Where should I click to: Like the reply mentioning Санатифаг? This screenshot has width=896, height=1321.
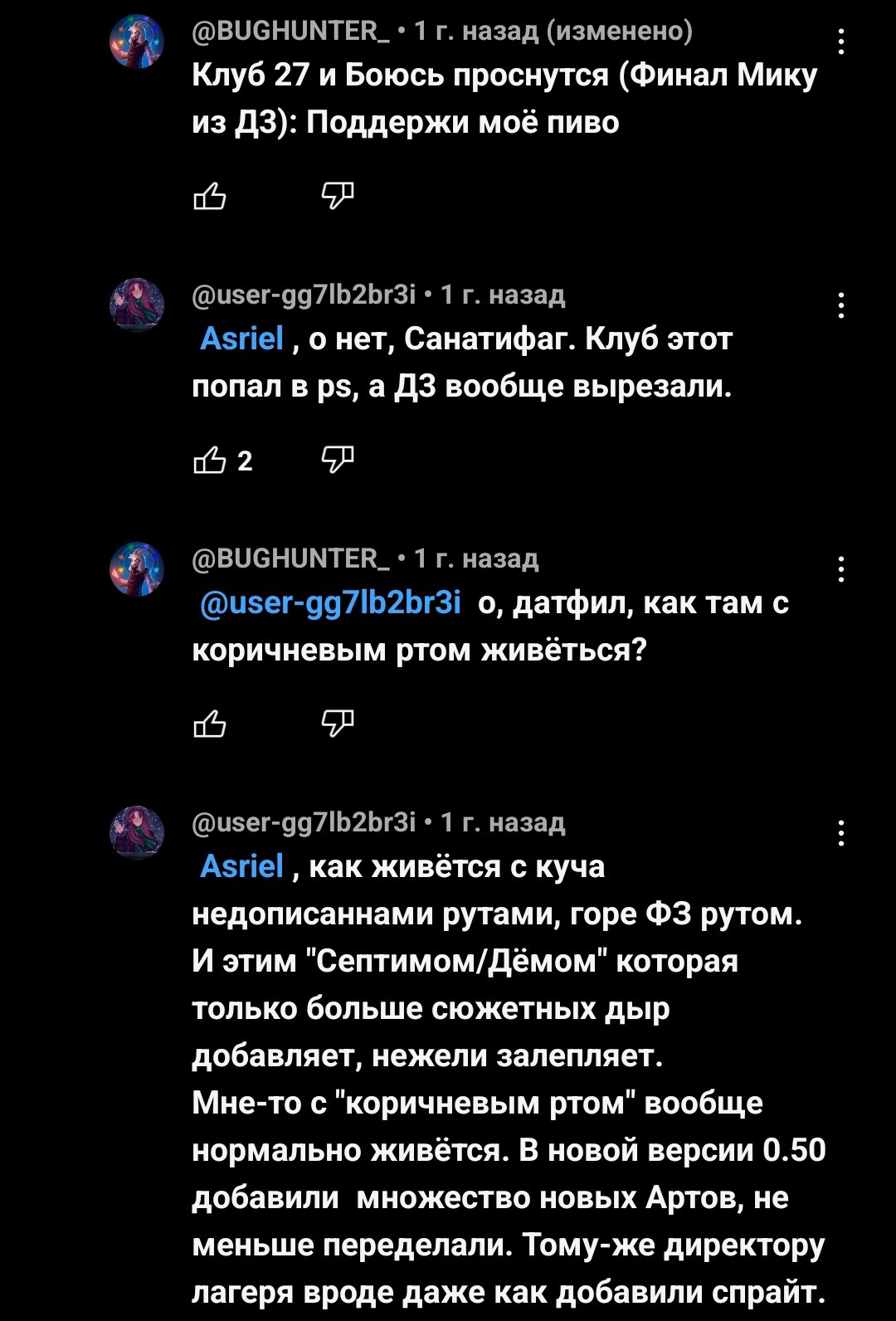tap(209, 461)
